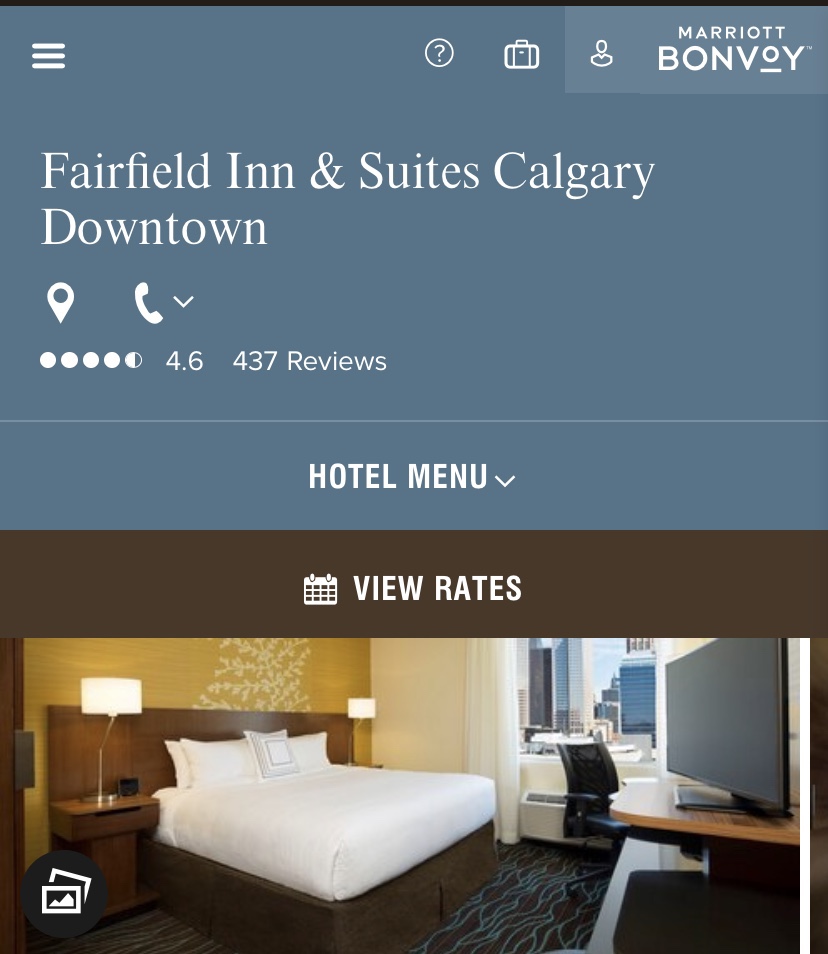This screenshot has width=828, height=954.
Task: Open the help question mark icon
Action: coord(439,53)
